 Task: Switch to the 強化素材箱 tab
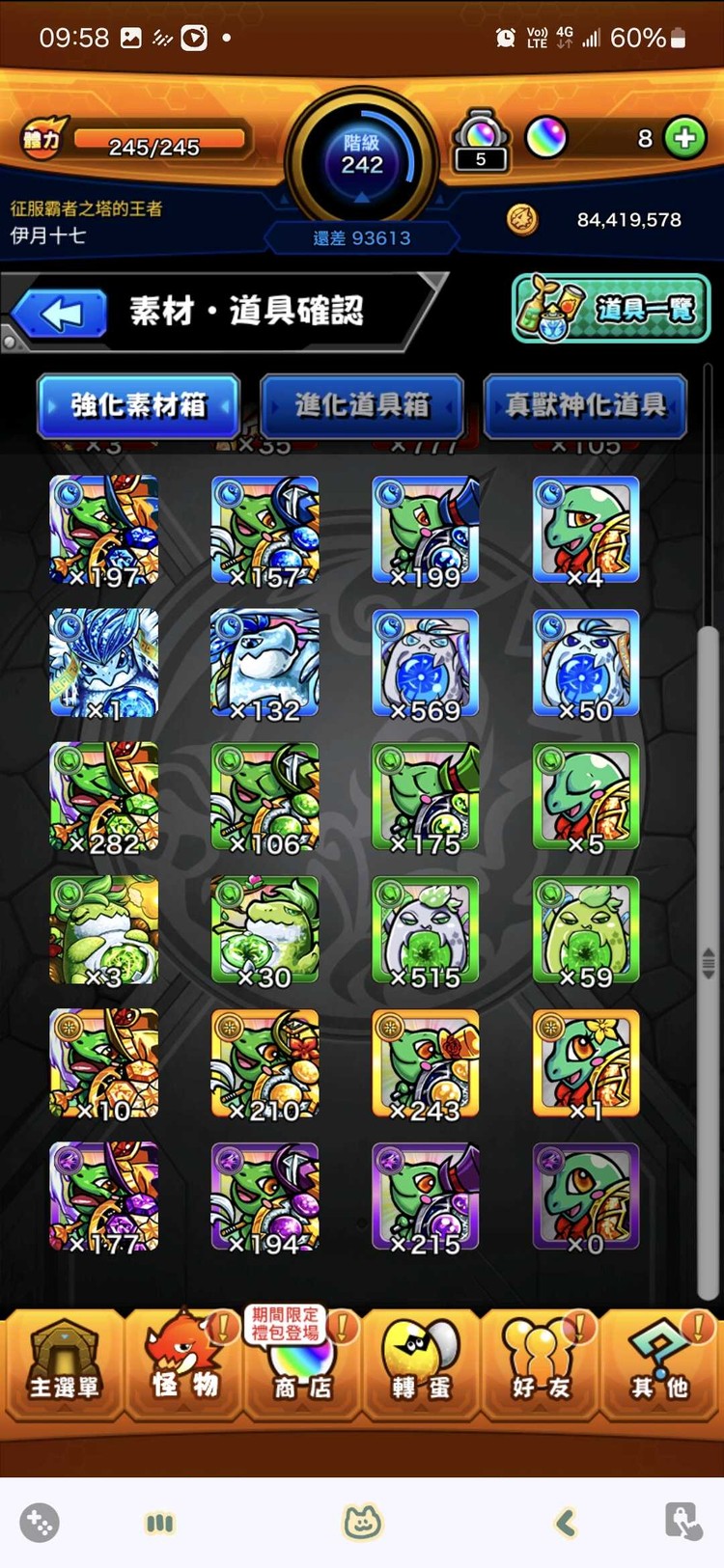[x=138, y=405]
